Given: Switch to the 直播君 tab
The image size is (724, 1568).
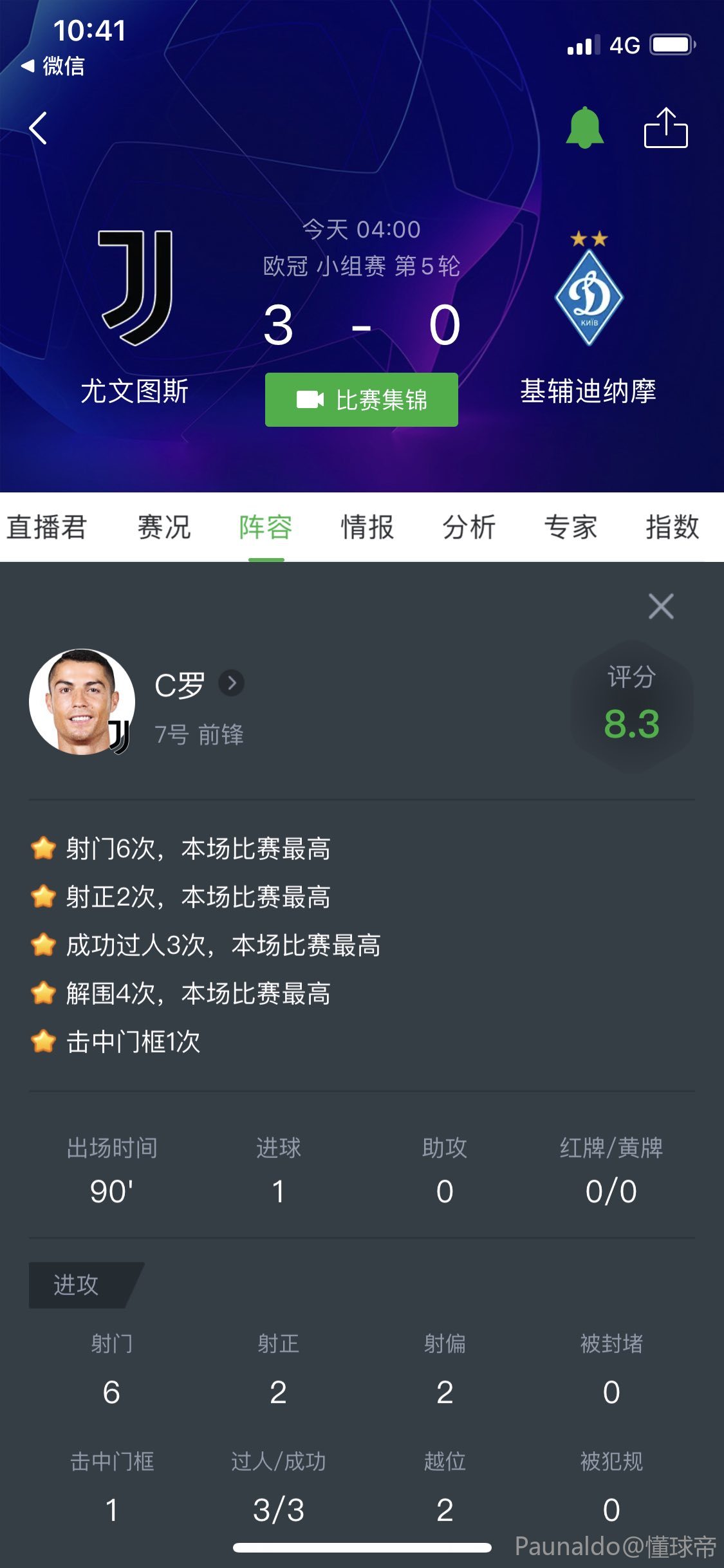Looking at the screenshot, I should click(46, 527).
